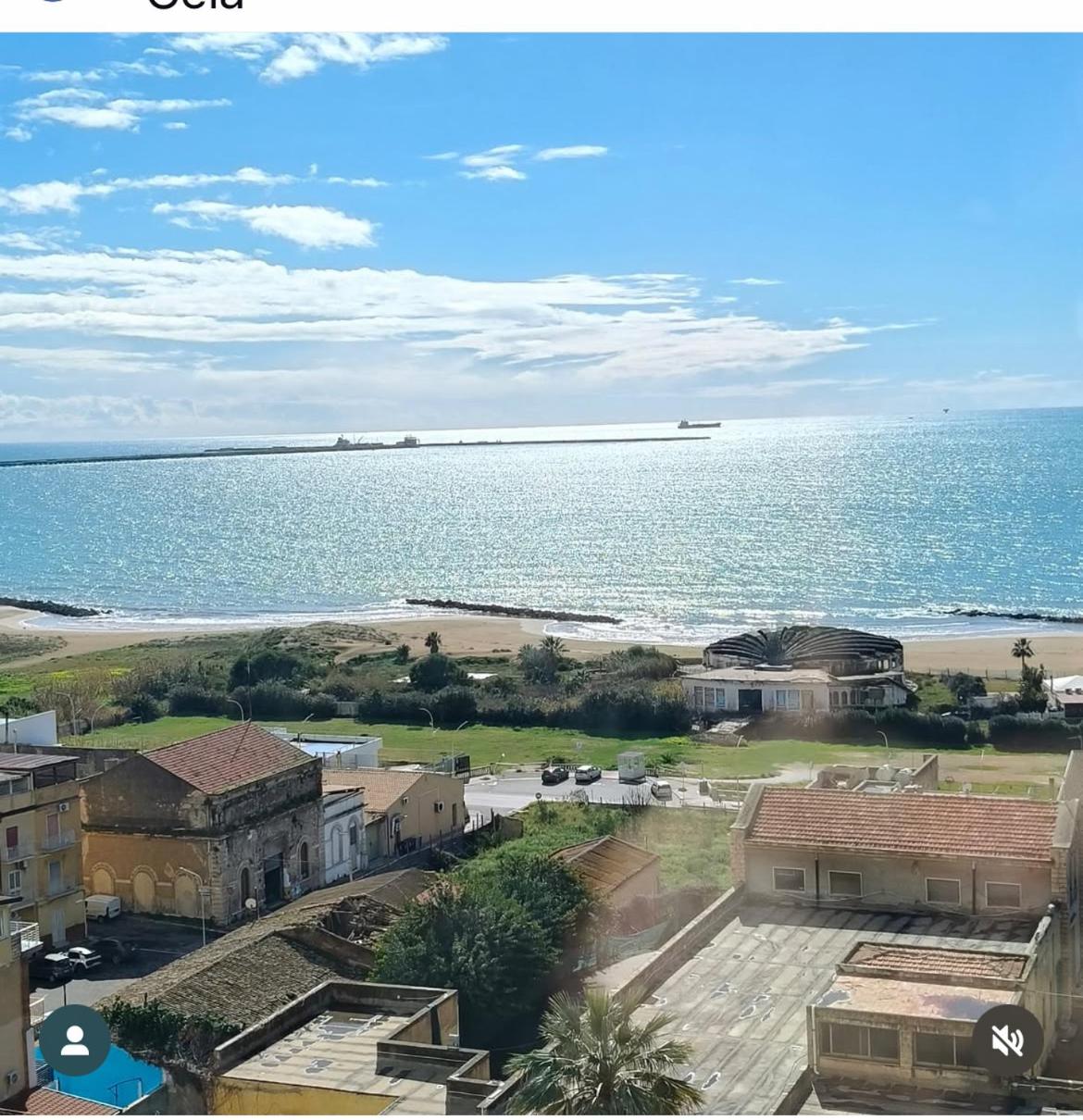Click the seaside photo to pause it

(541, 555)
